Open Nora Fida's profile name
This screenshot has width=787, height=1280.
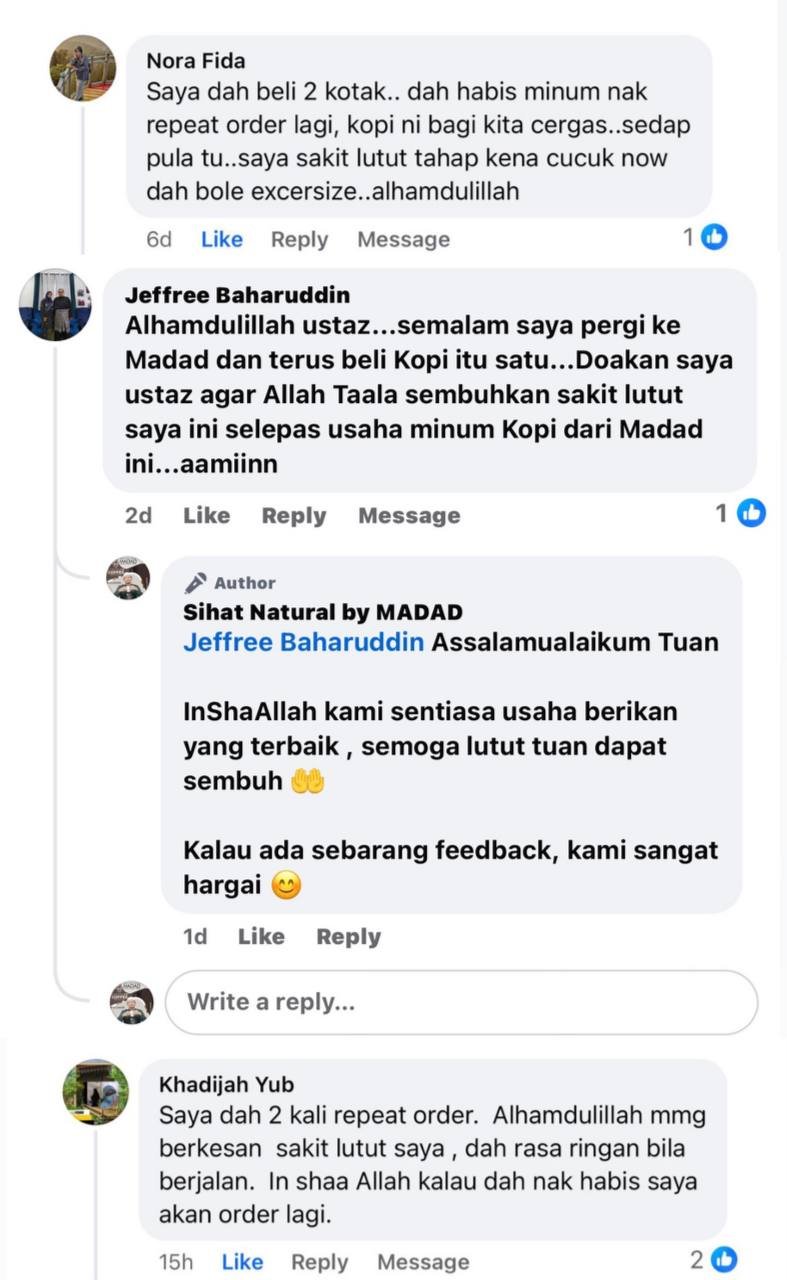pyautogui.click(x=195, y=61)
